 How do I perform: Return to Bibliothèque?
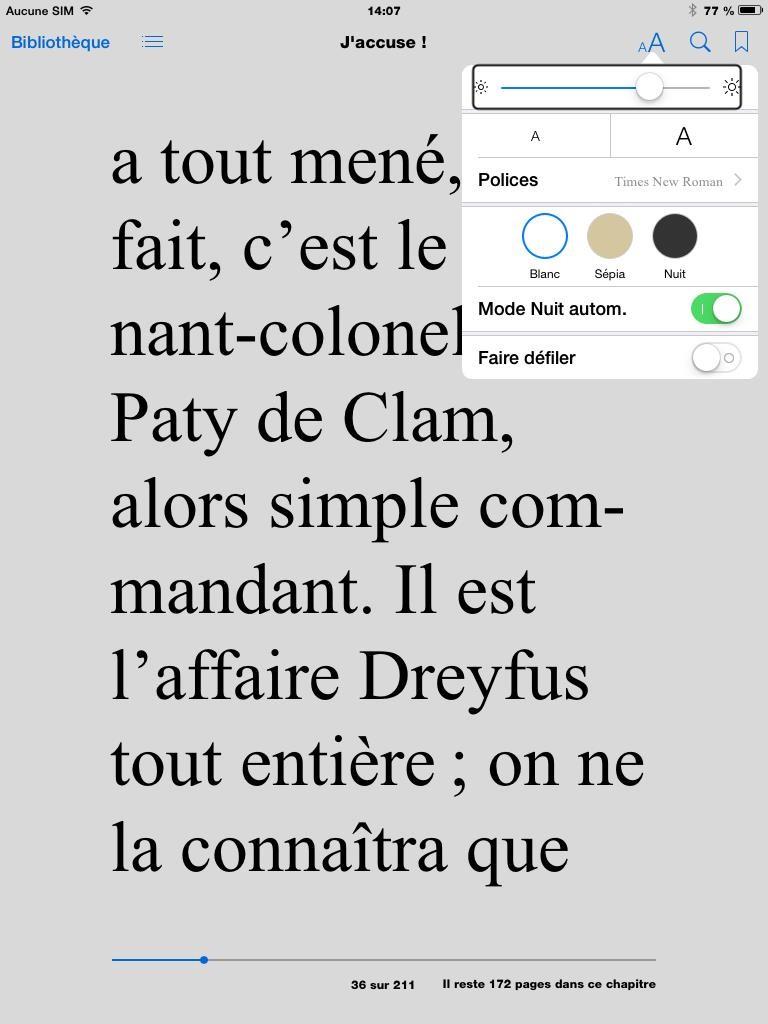pos(60,42)
